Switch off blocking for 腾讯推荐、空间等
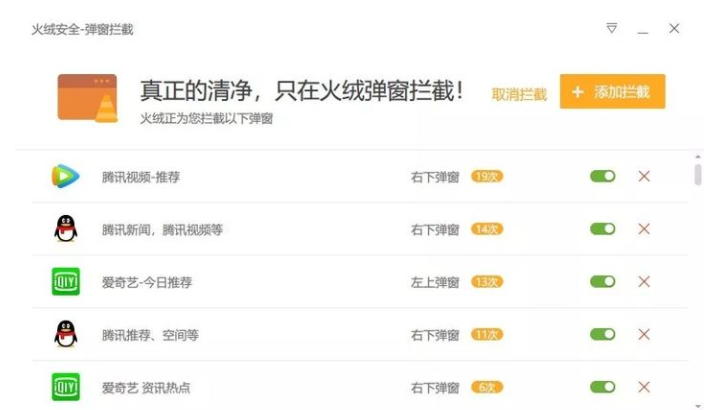The height and width of the screenshot is (410, 704). pos(603,335)
